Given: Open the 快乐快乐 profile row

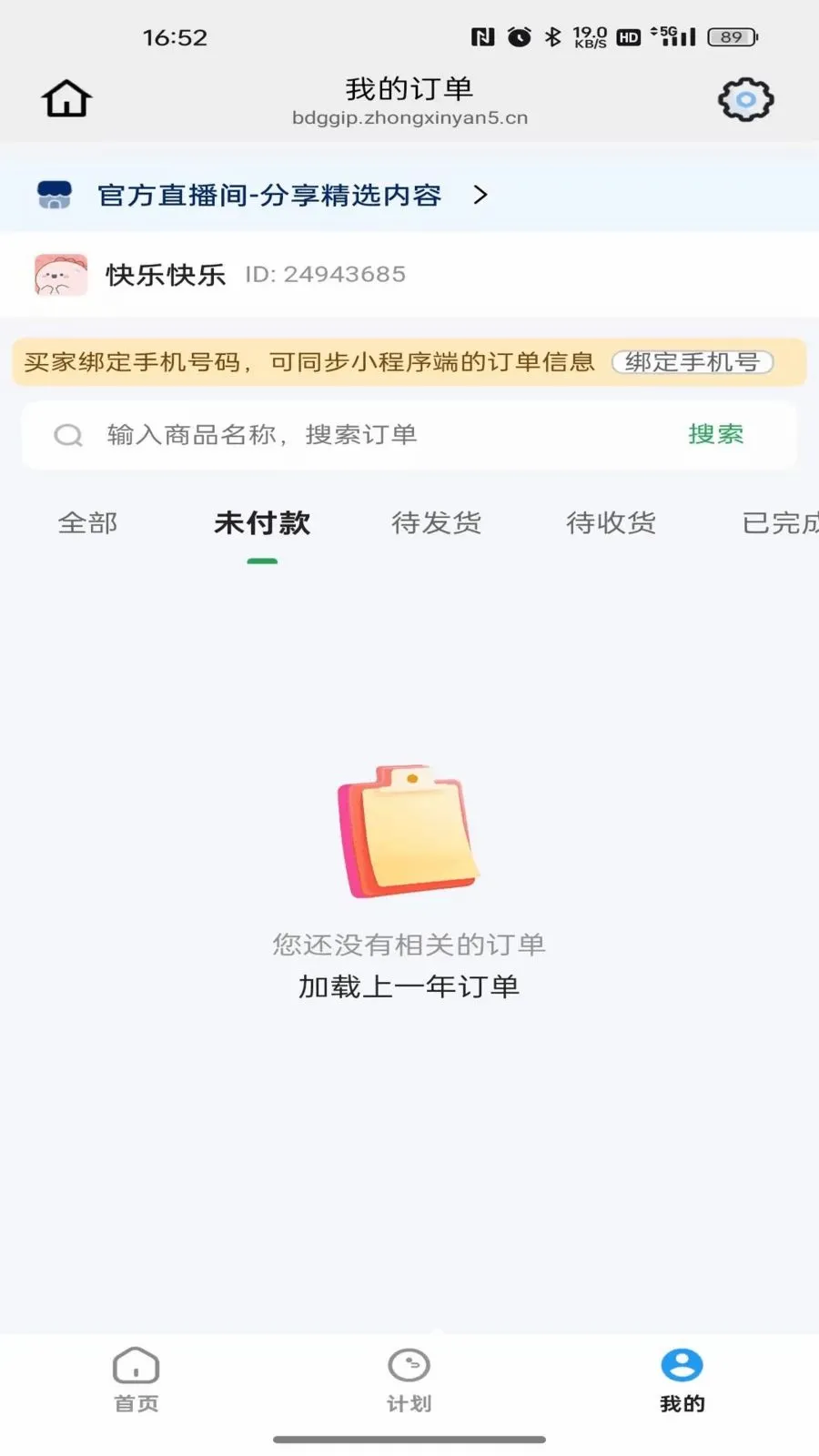Looking at the screenshot, I should click(409, 274).
